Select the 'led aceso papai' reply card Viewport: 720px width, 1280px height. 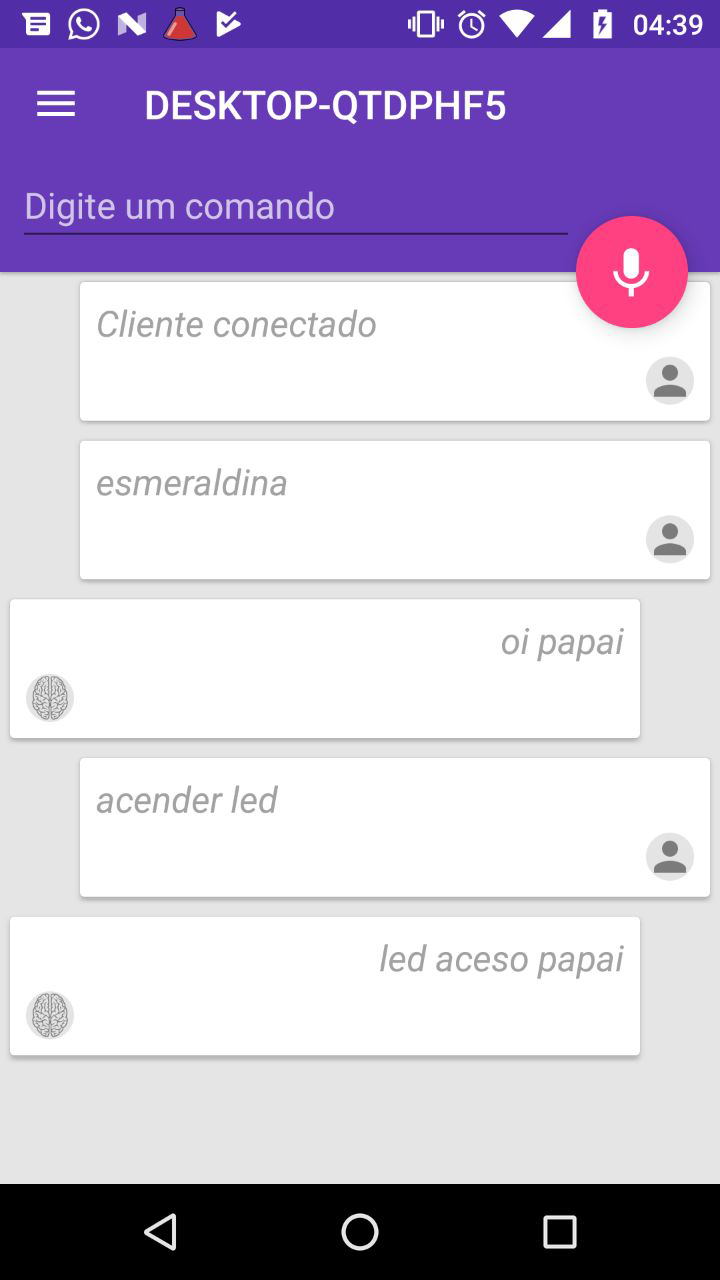[325, 986]
